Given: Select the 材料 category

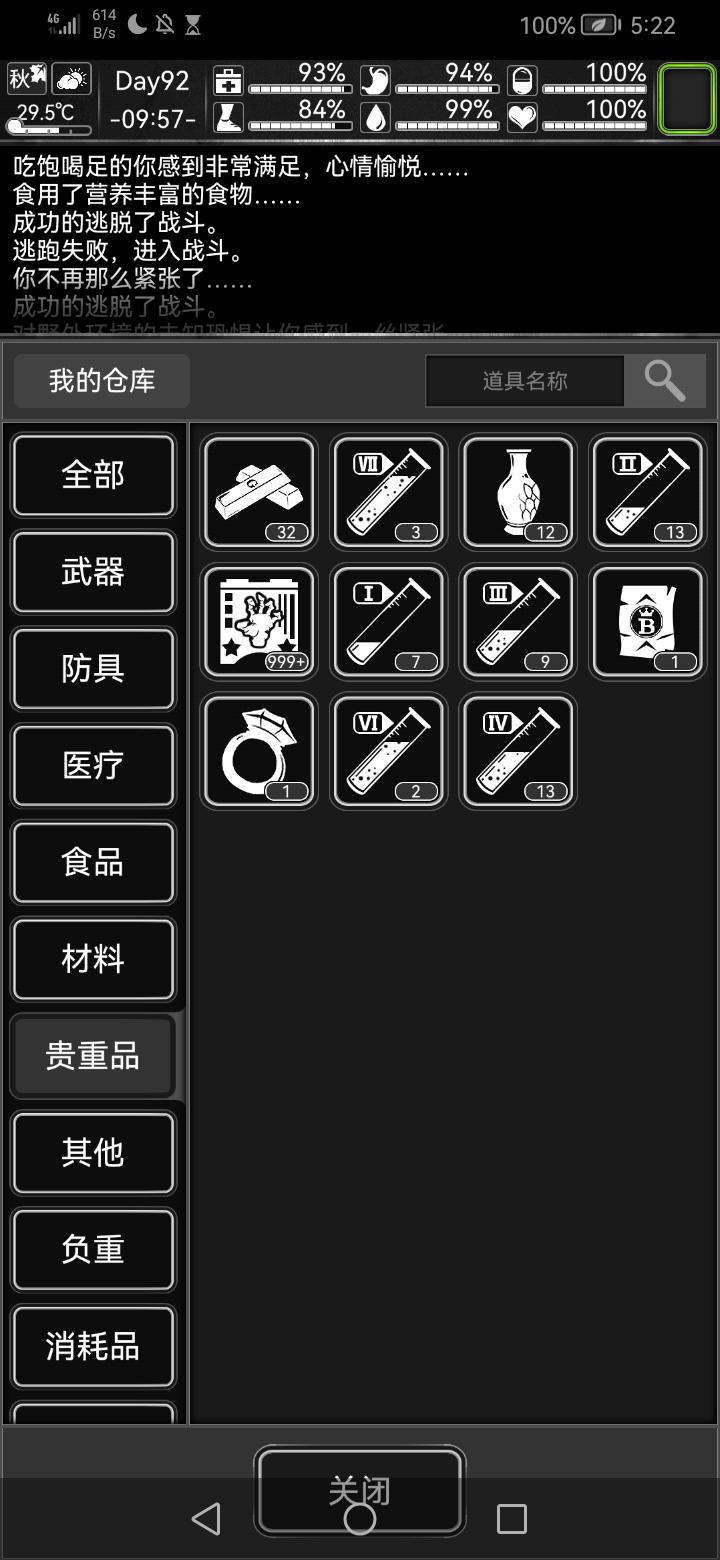Looking at the screenshot, I should pyautogui.click(x=93, y=959).
